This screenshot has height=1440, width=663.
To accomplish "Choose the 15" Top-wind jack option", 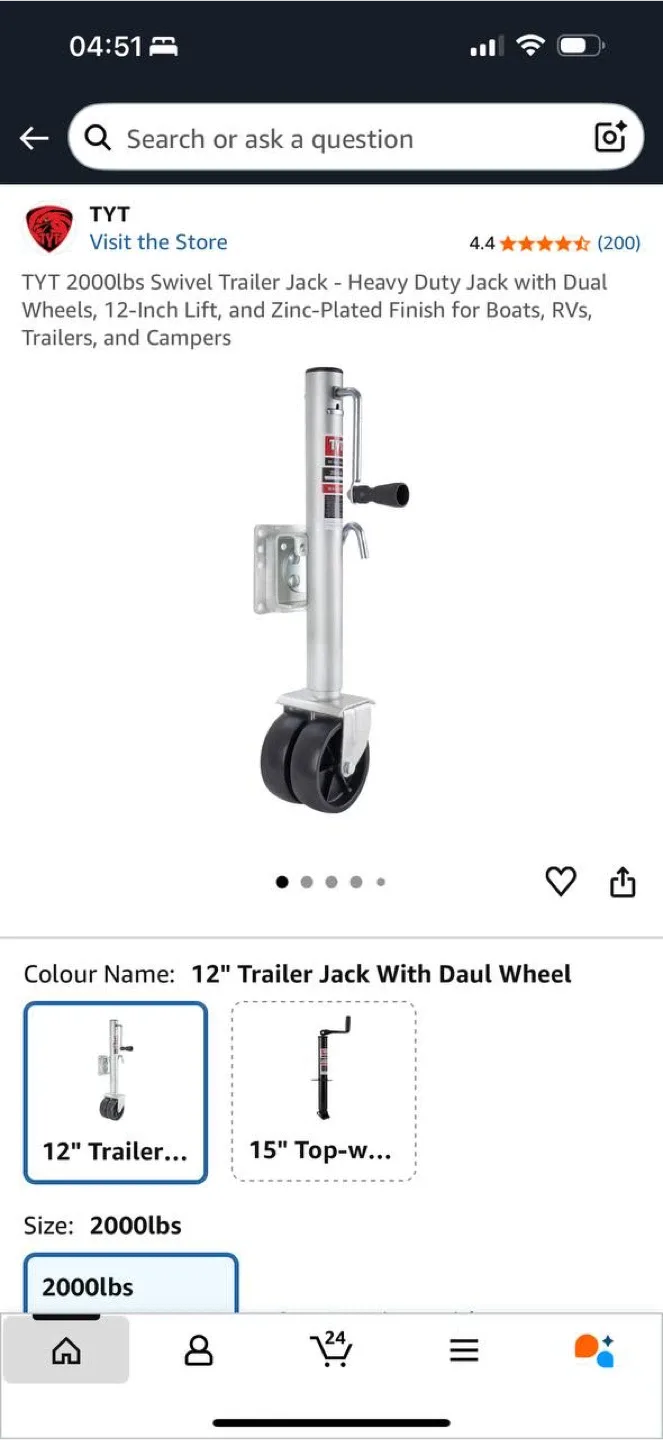I will tap(323, 1092).
